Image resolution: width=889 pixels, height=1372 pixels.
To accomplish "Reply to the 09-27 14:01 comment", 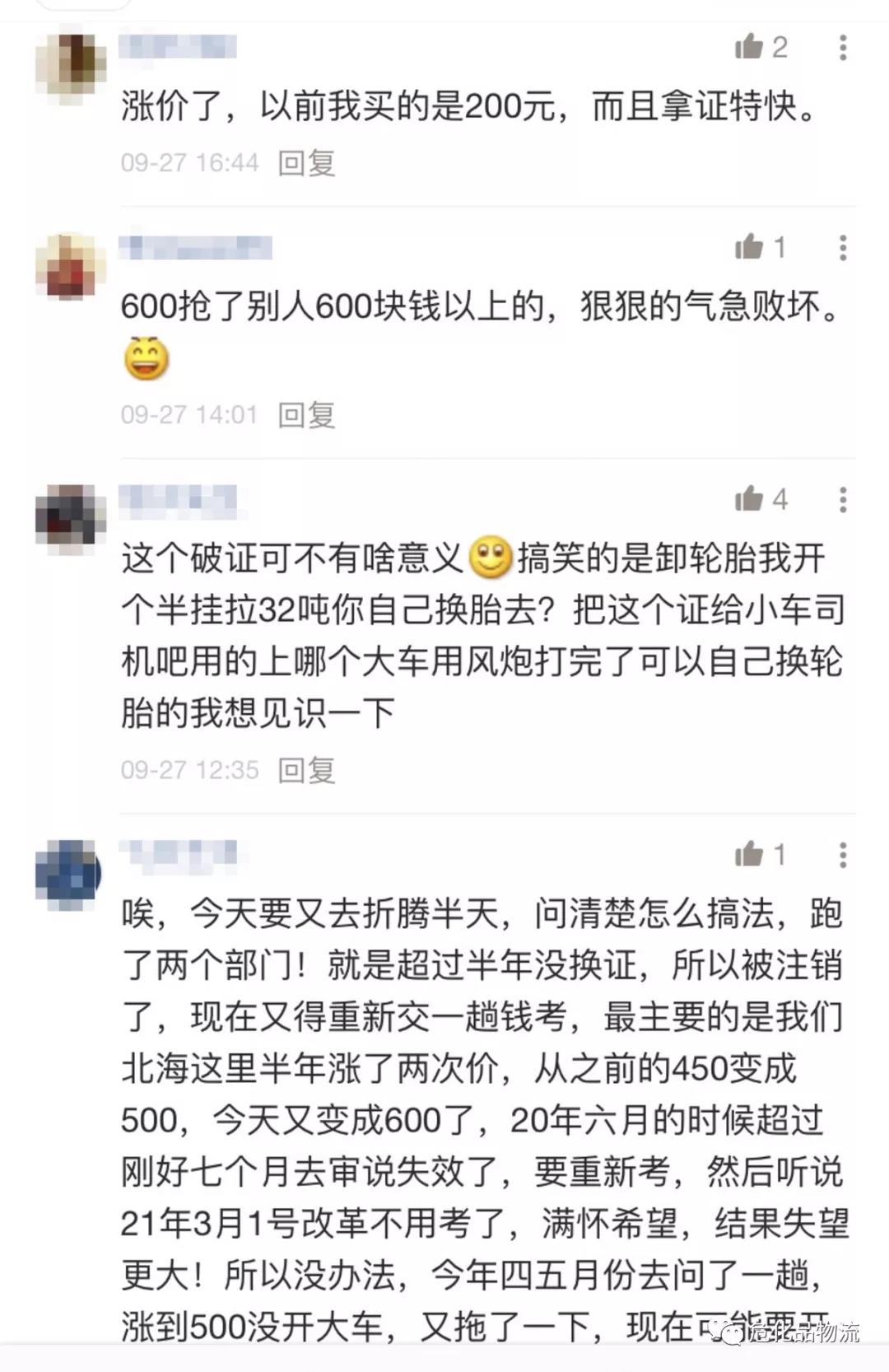I will (306, 414).
